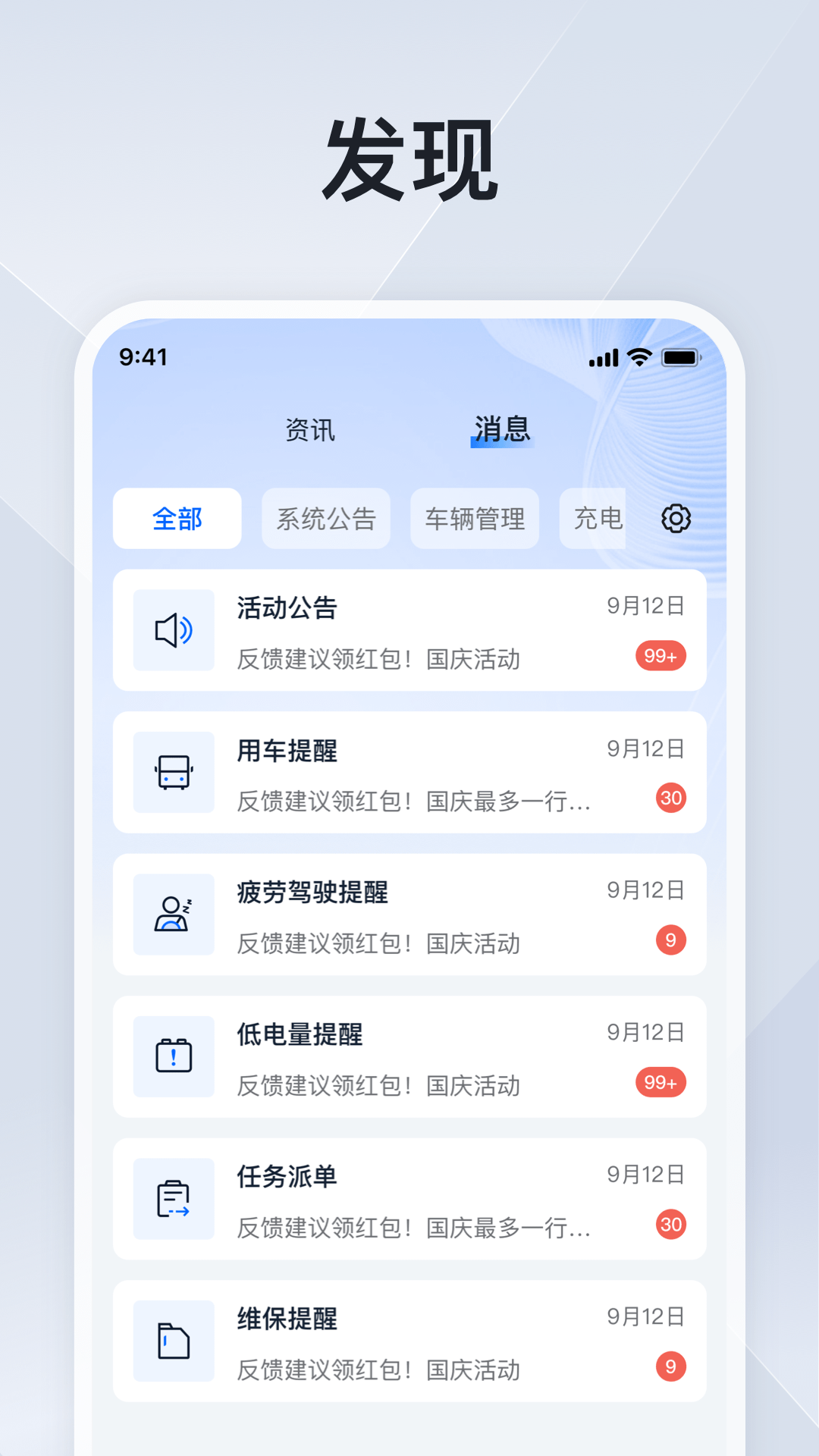Toggle the 车辆管理 filter chip
The height and width of the screenshot is (1456, 819).
pos(474,519)
